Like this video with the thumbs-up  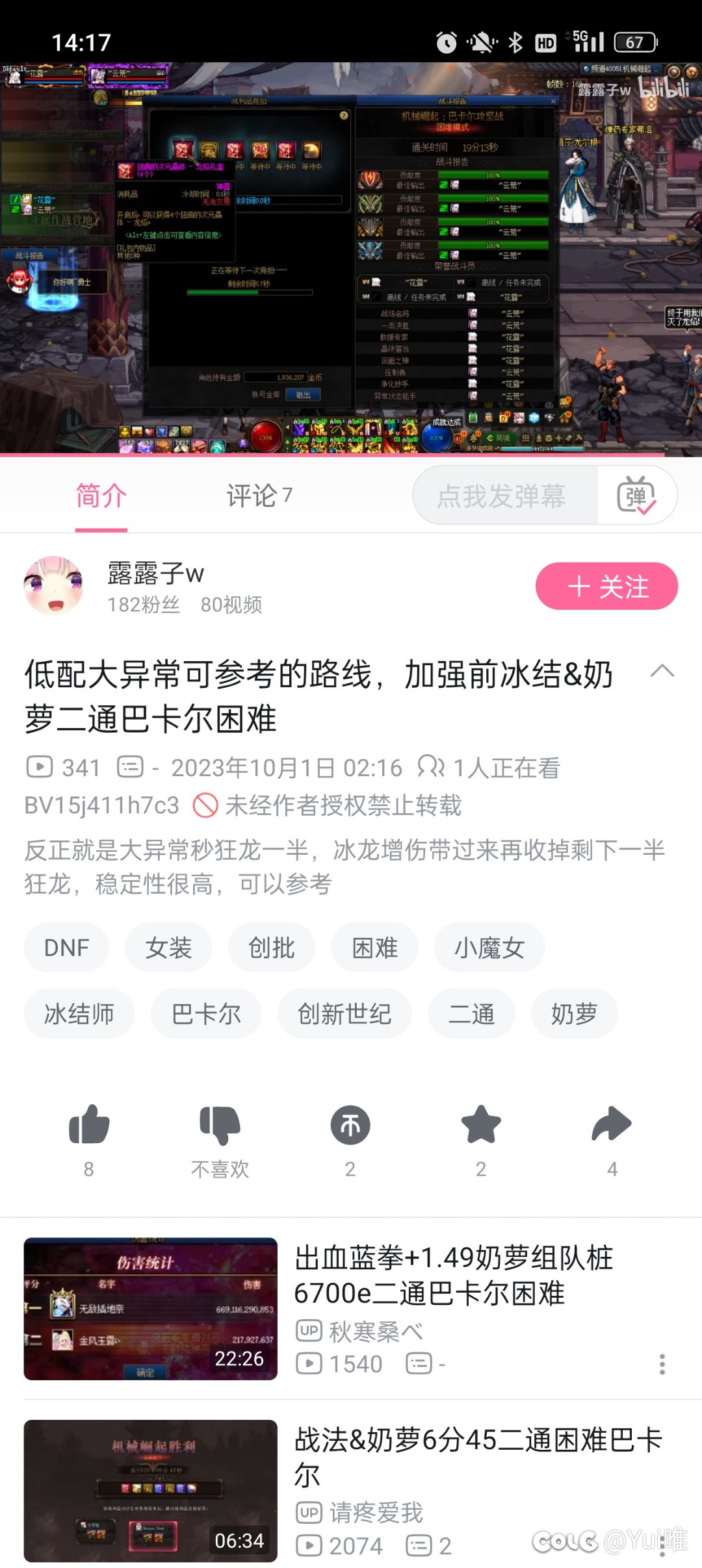click(x=89, y=1141)
